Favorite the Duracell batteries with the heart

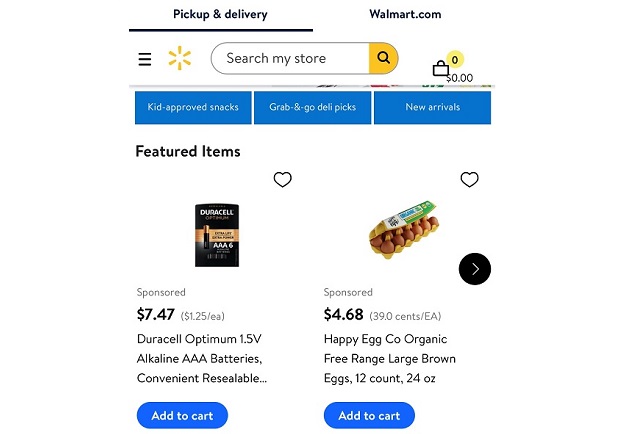283,180
